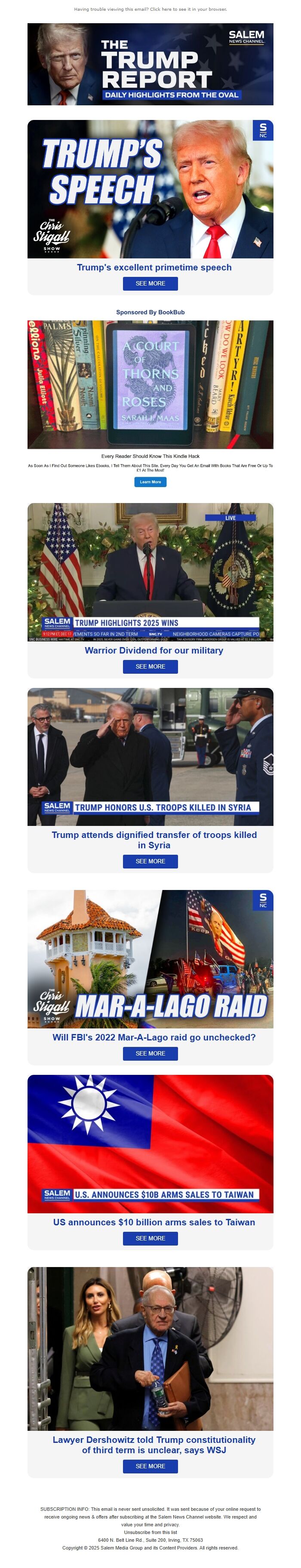This screenshot has width=301, height=1568.
Task: Open the Trump's Speech video thumbnail
Action: point(150,189)
